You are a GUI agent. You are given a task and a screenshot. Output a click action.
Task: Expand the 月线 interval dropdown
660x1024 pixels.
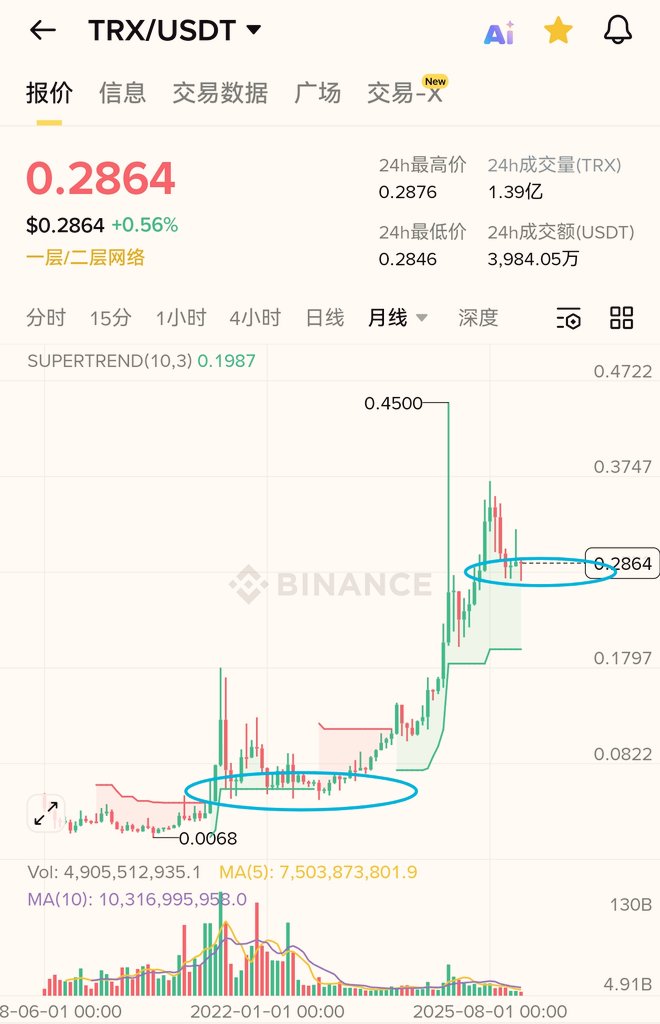(x=397, y=318)
